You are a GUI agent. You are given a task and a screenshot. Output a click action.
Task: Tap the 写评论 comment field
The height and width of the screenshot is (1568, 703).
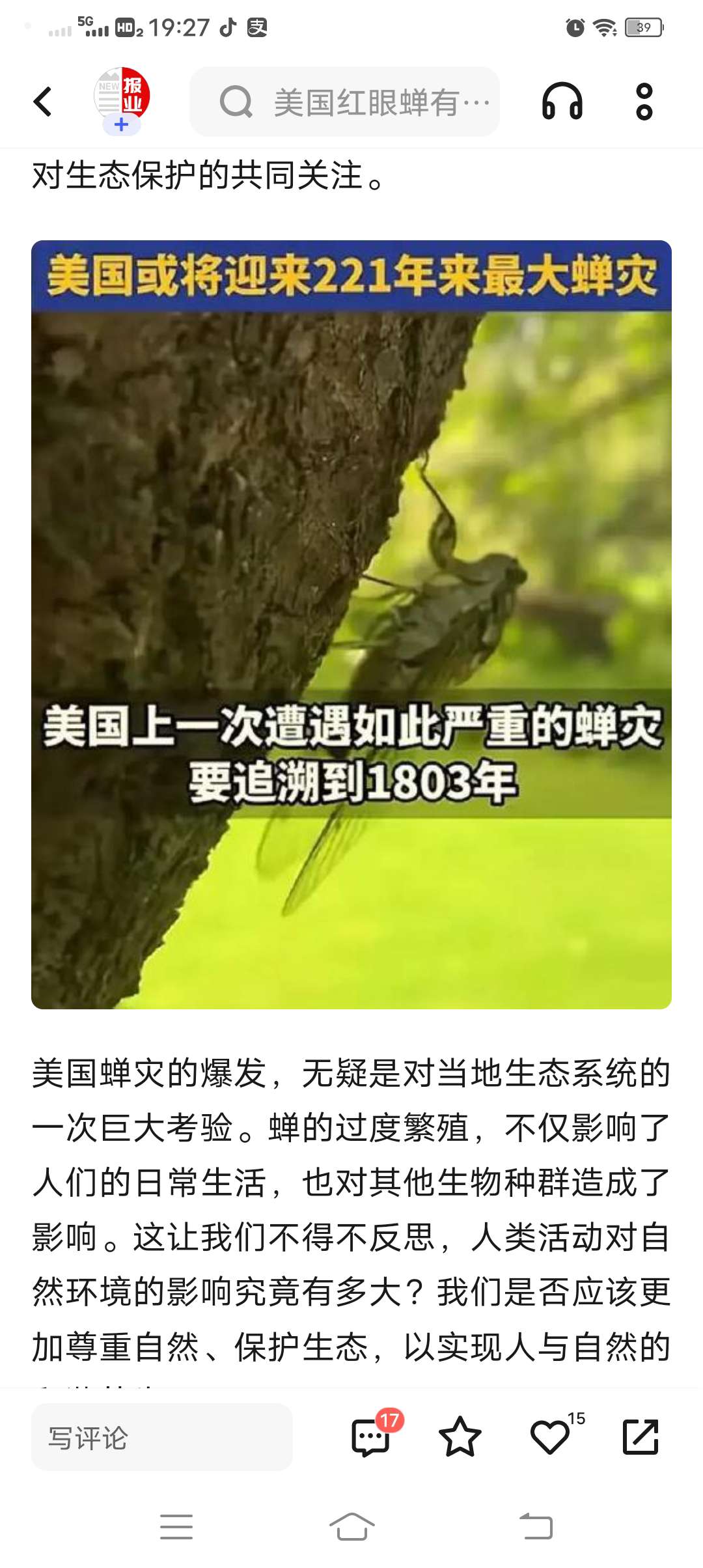pyautogui.click(x=161, y=1438)
